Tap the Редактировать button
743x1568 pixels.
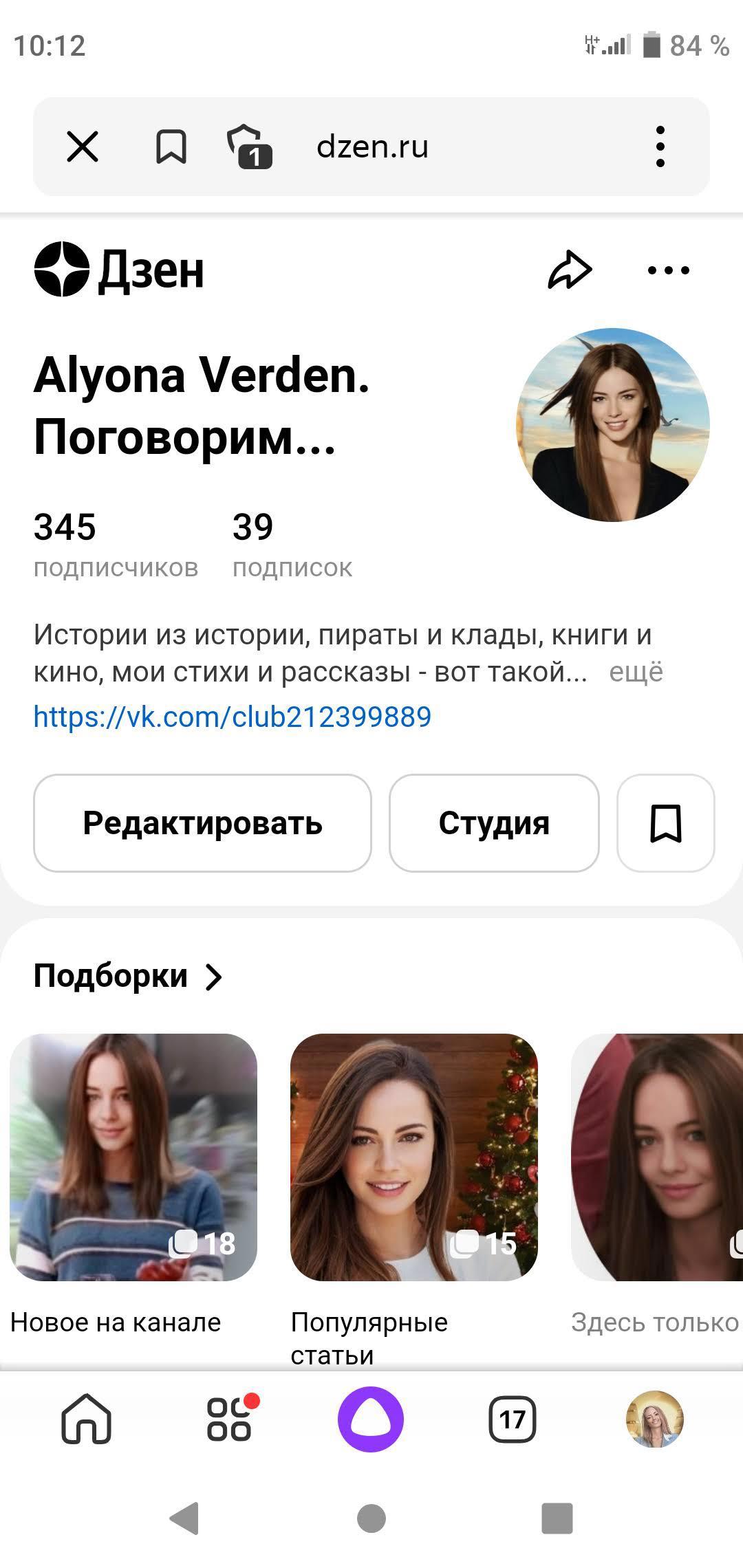point(202,823)
